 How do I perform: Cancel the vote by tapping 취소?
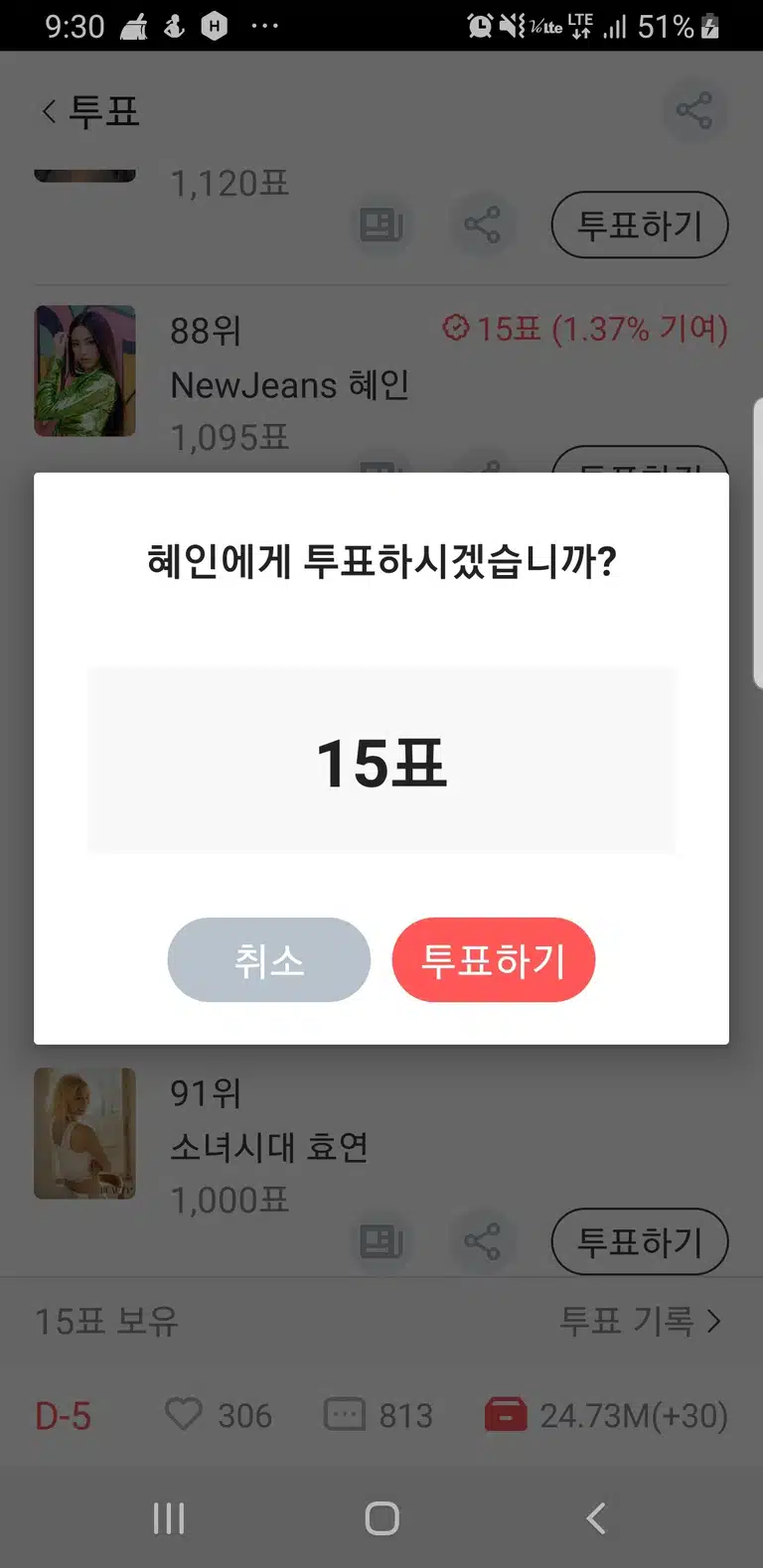269,959
